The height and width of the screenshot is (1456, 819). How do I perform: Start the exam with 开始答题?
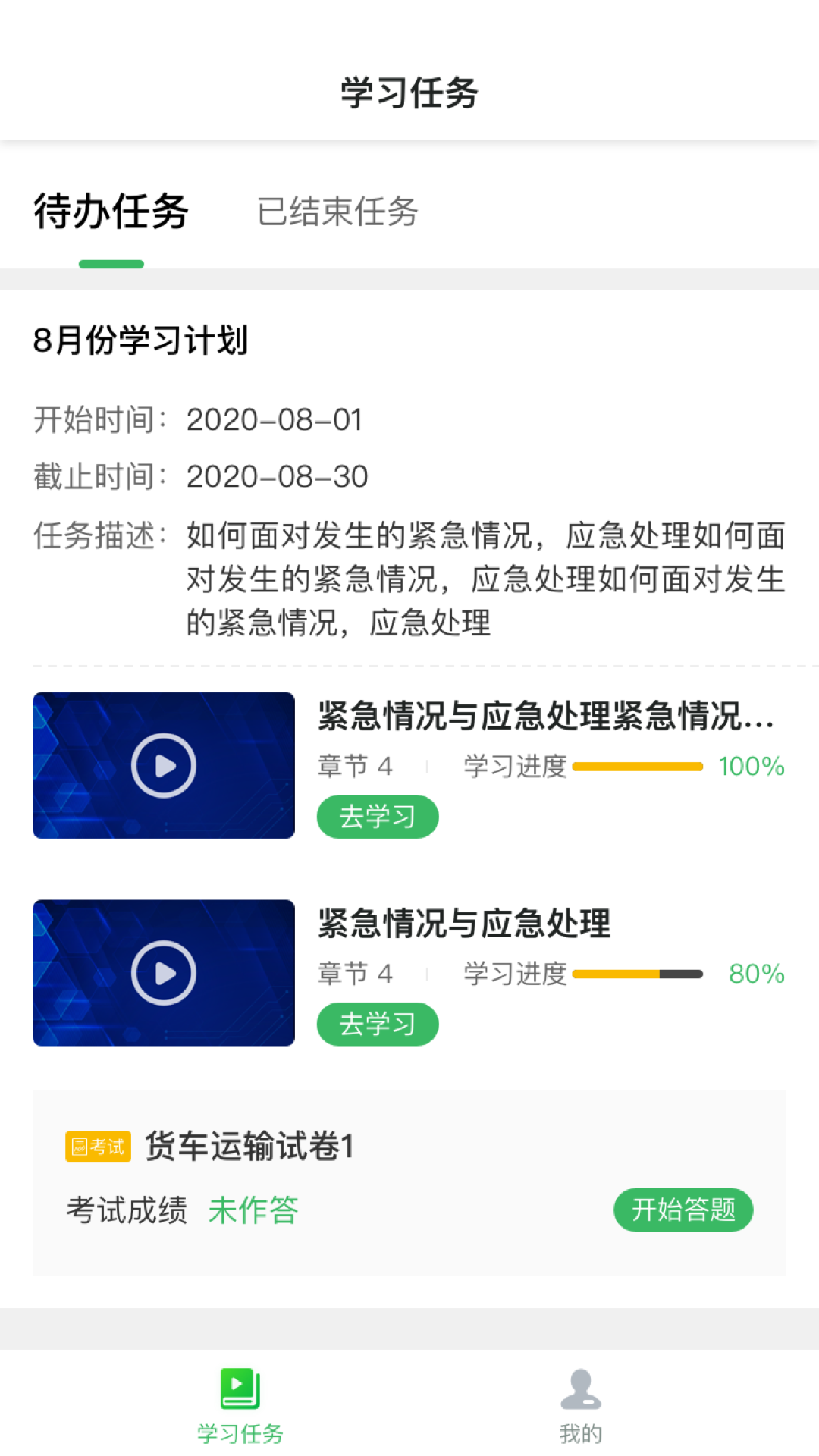682,1211
